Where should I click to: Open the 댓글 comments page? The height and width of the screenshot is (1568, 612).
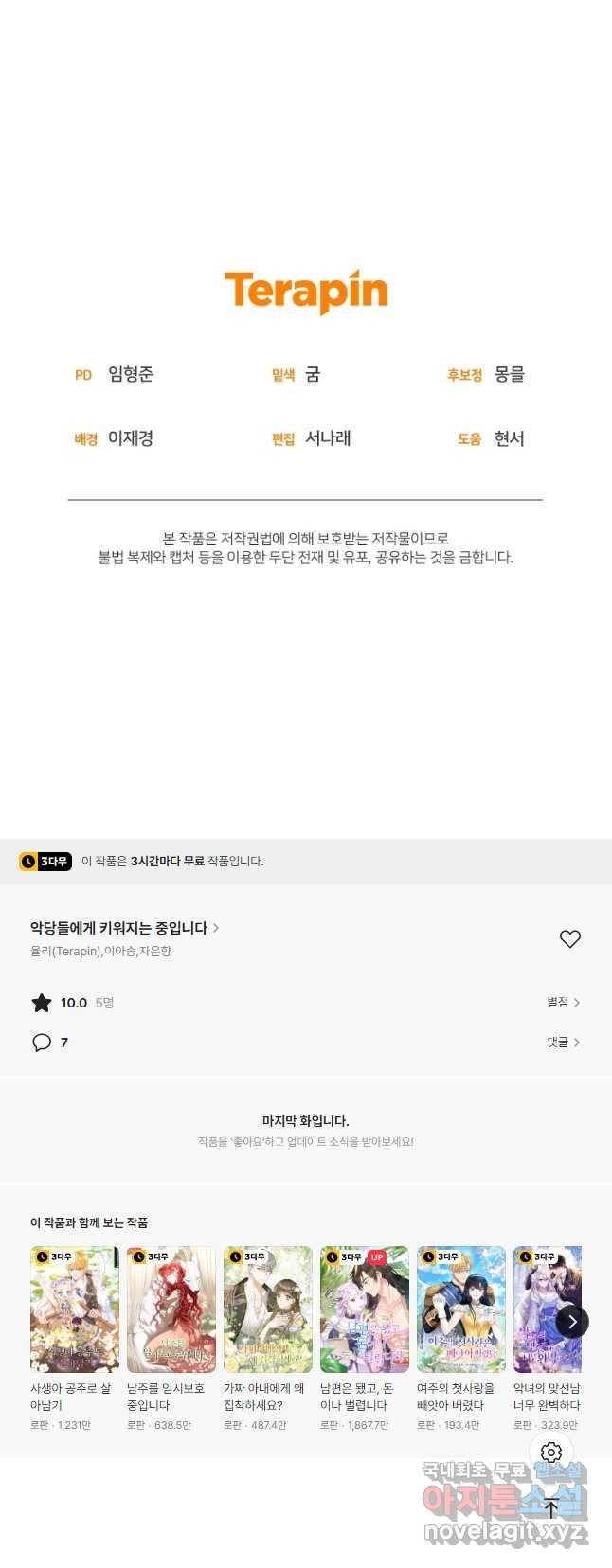tap(563, 1042)
